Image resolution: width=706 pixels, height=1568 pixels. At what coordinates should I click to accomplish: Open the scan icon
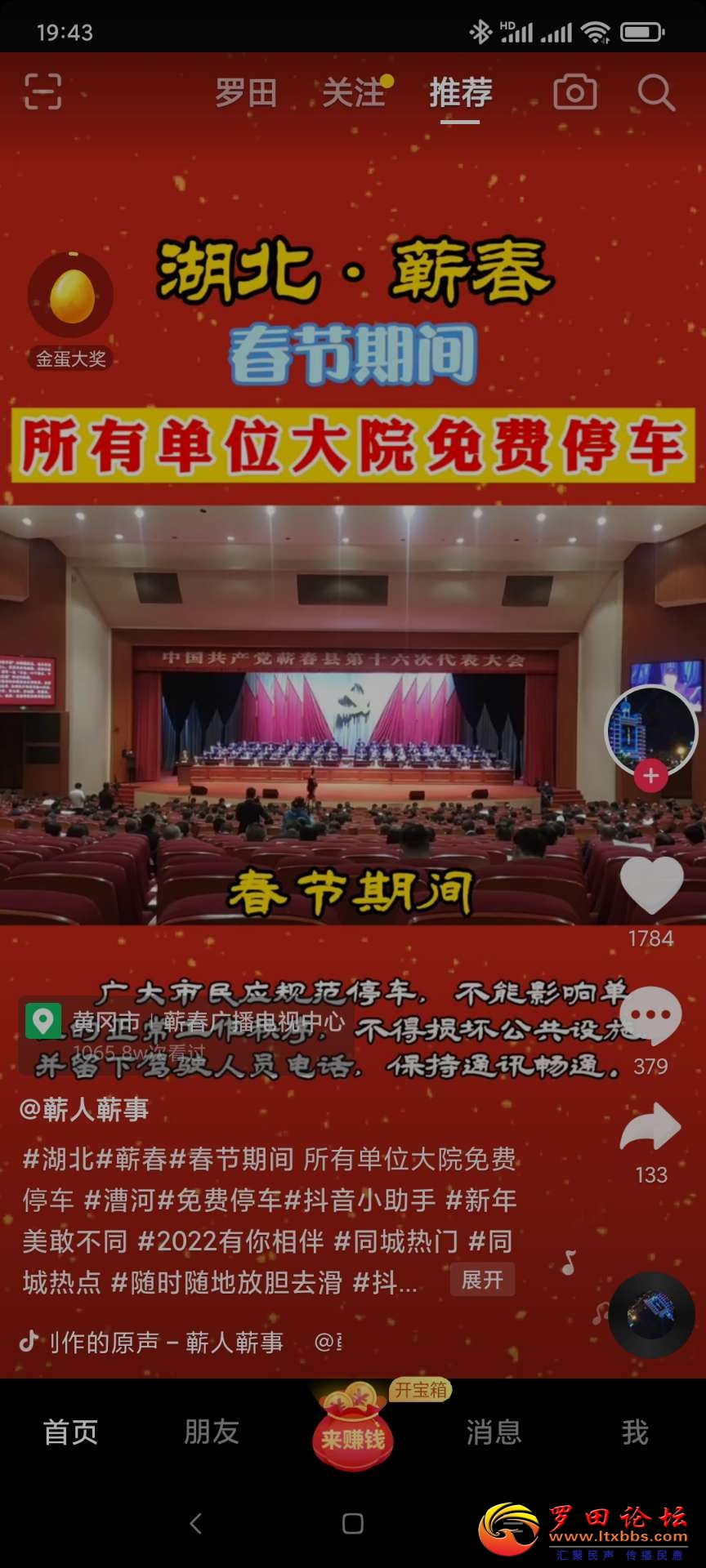pos(42,91)
